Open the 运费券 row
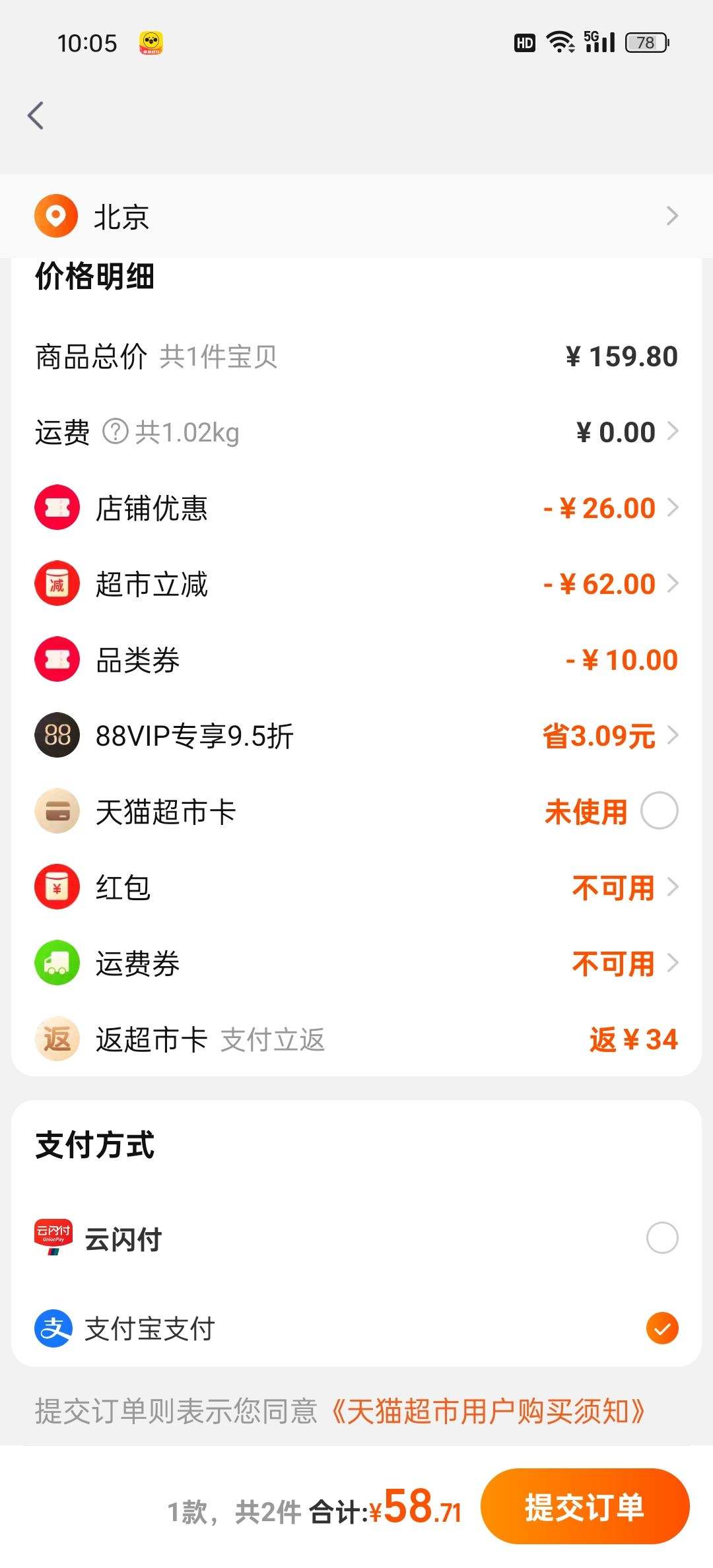This screenshot has height=1568, width=713. pos(356,964)
